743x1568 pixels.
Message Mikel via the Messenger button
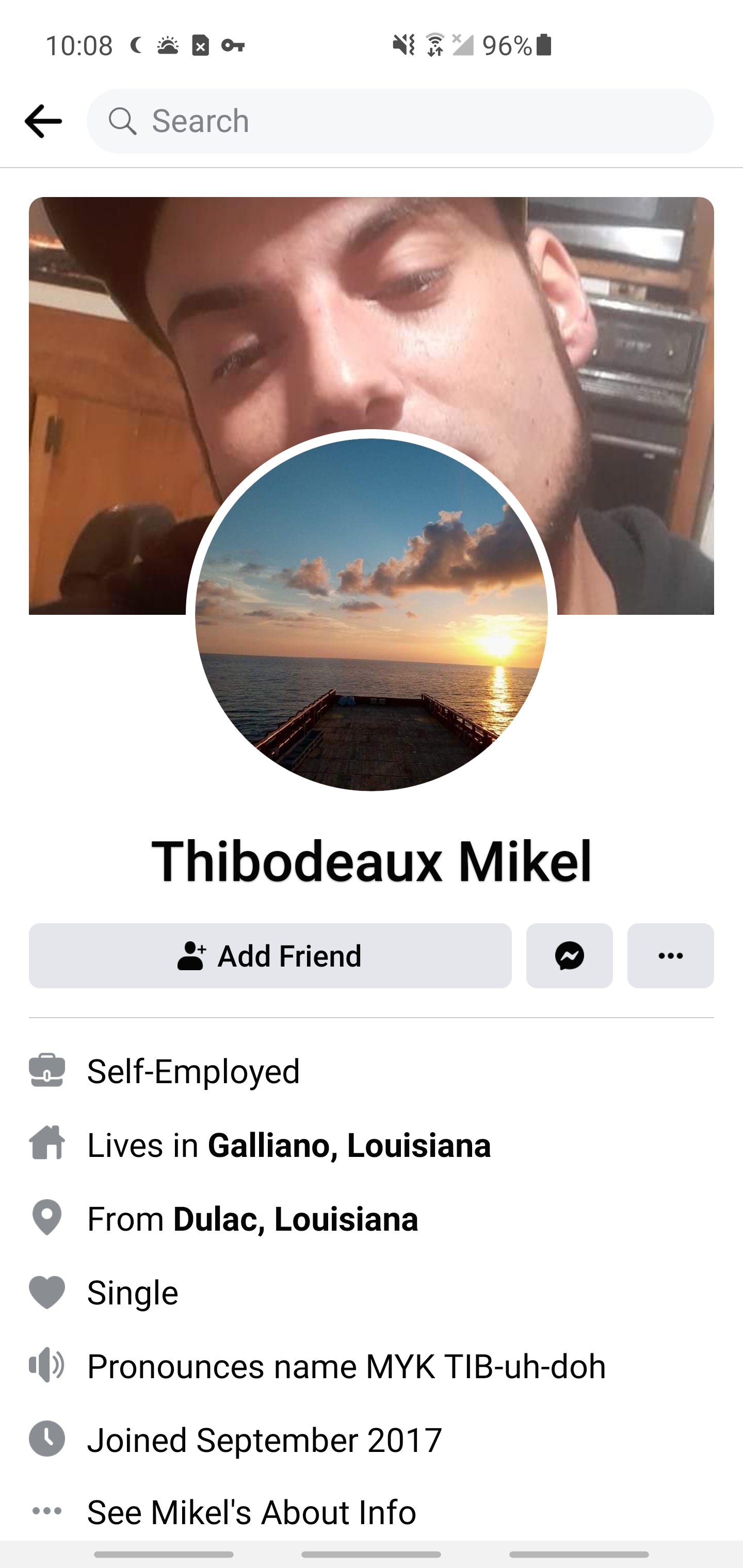[570, 956]
